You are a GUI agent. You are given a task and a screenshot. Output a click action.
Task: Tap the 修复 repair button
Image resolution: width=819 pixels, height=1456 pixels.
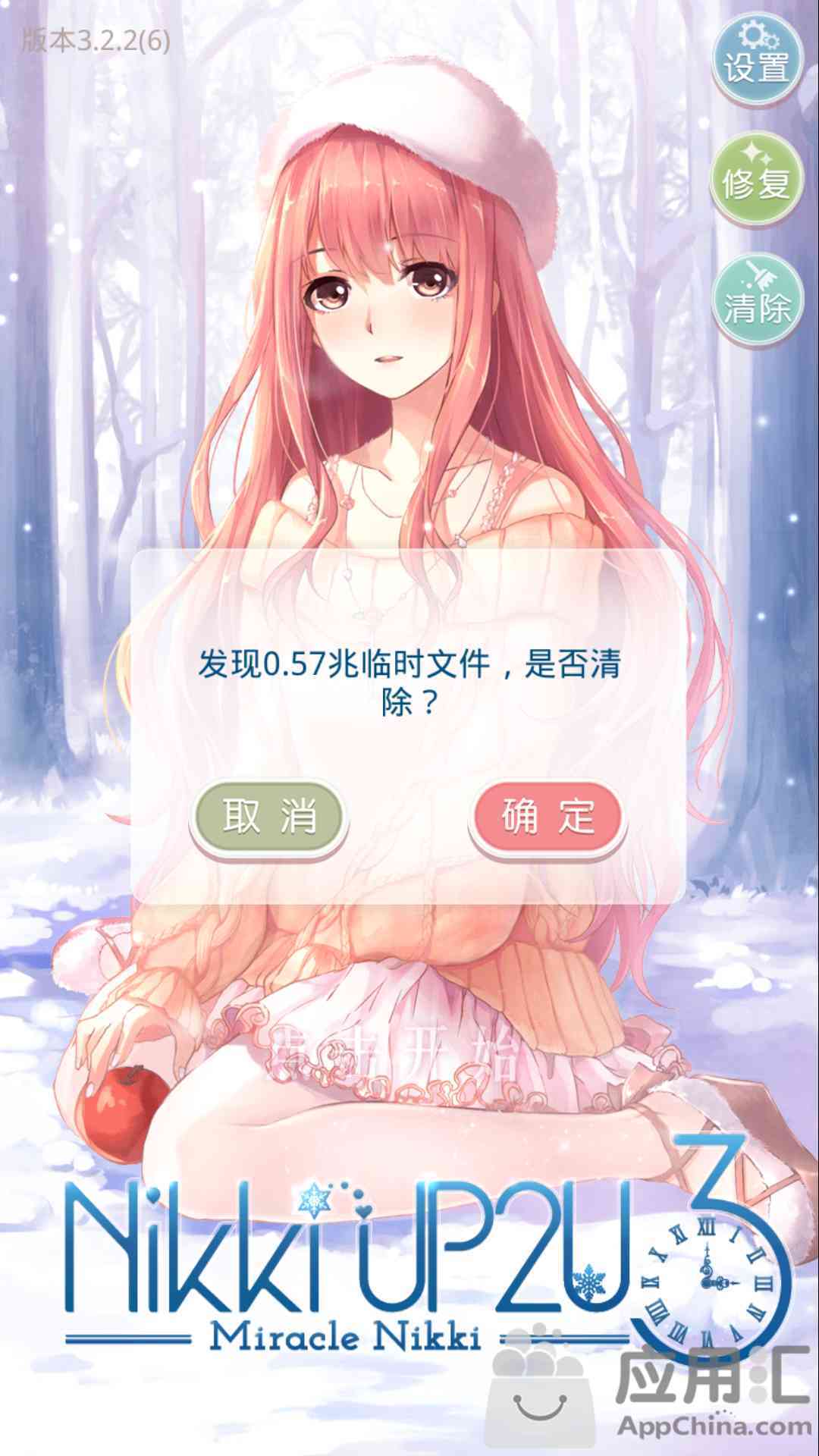click(x=757, y=179)
